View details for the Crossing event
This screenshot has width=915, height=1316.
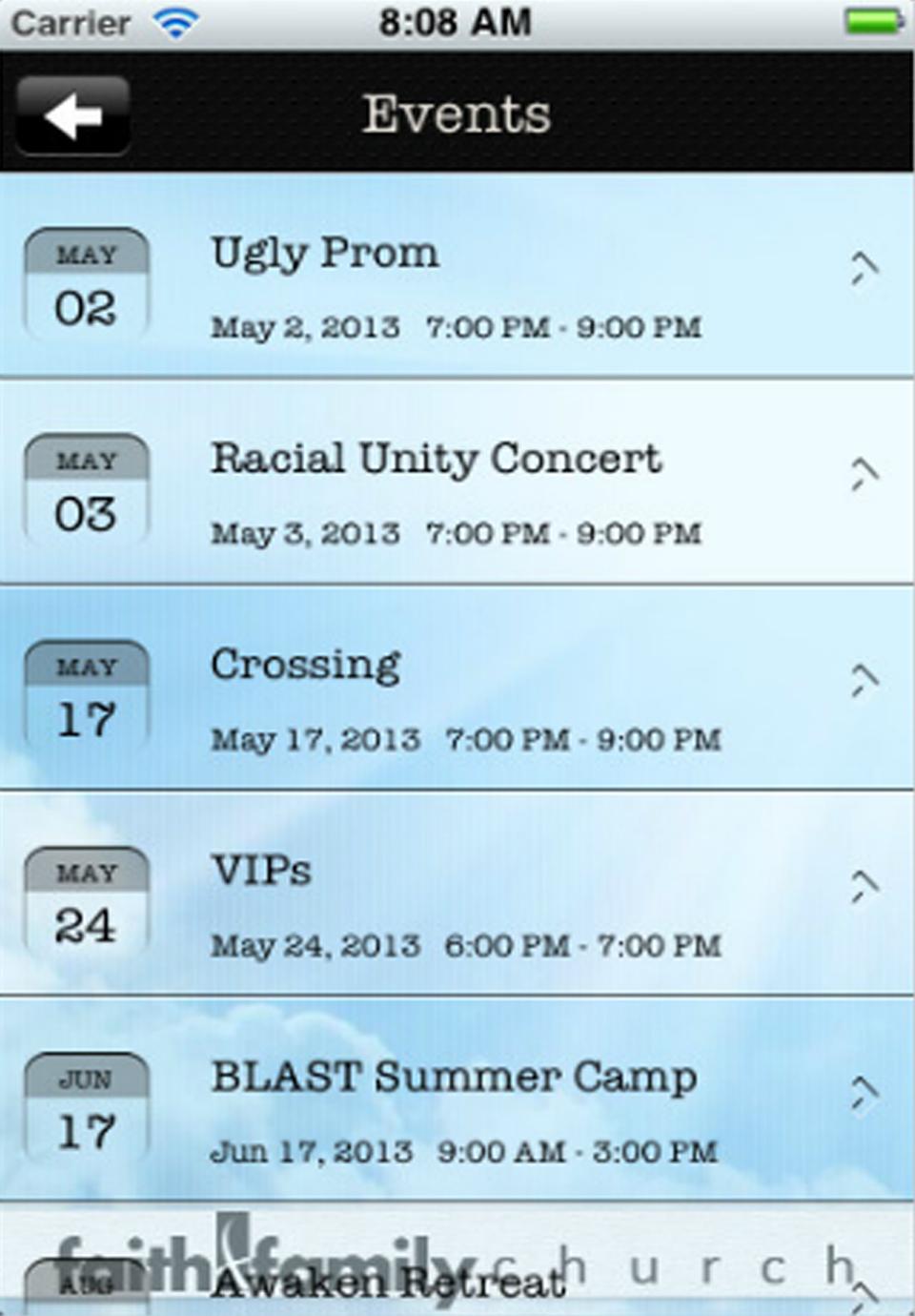(x=456, y=696)
